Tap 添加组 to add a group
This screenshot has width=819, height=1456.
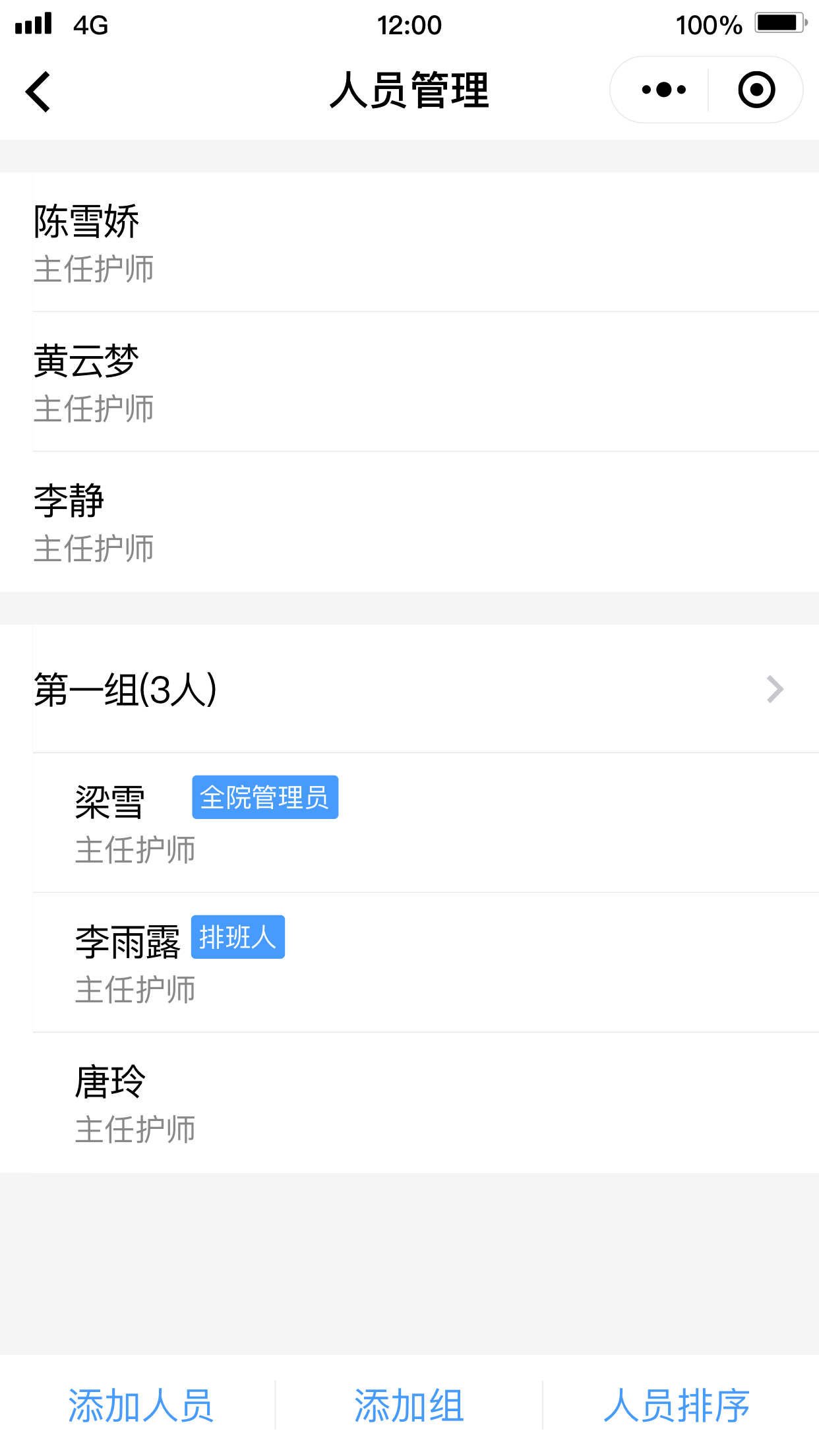409,1405
